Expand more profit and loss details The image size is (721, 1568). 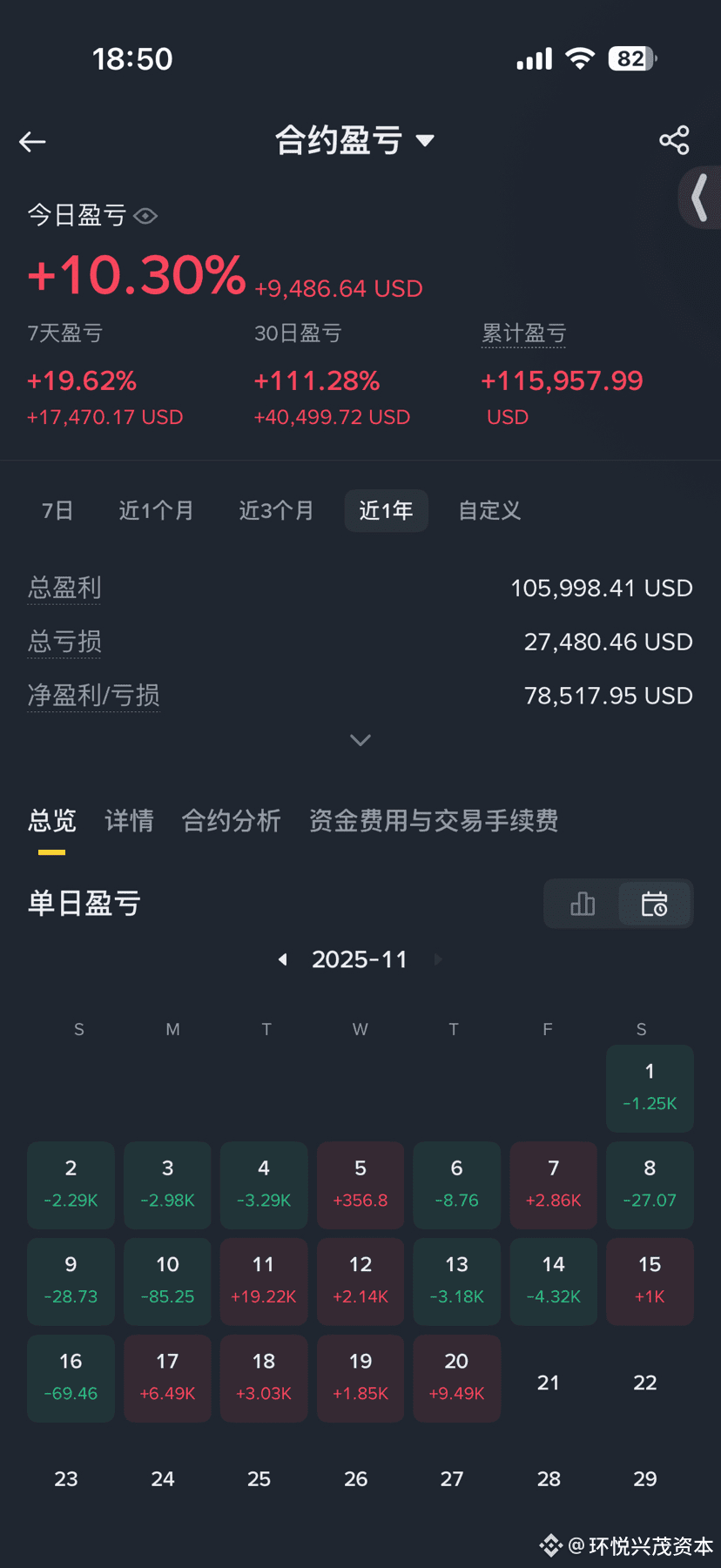click(360, 740)
